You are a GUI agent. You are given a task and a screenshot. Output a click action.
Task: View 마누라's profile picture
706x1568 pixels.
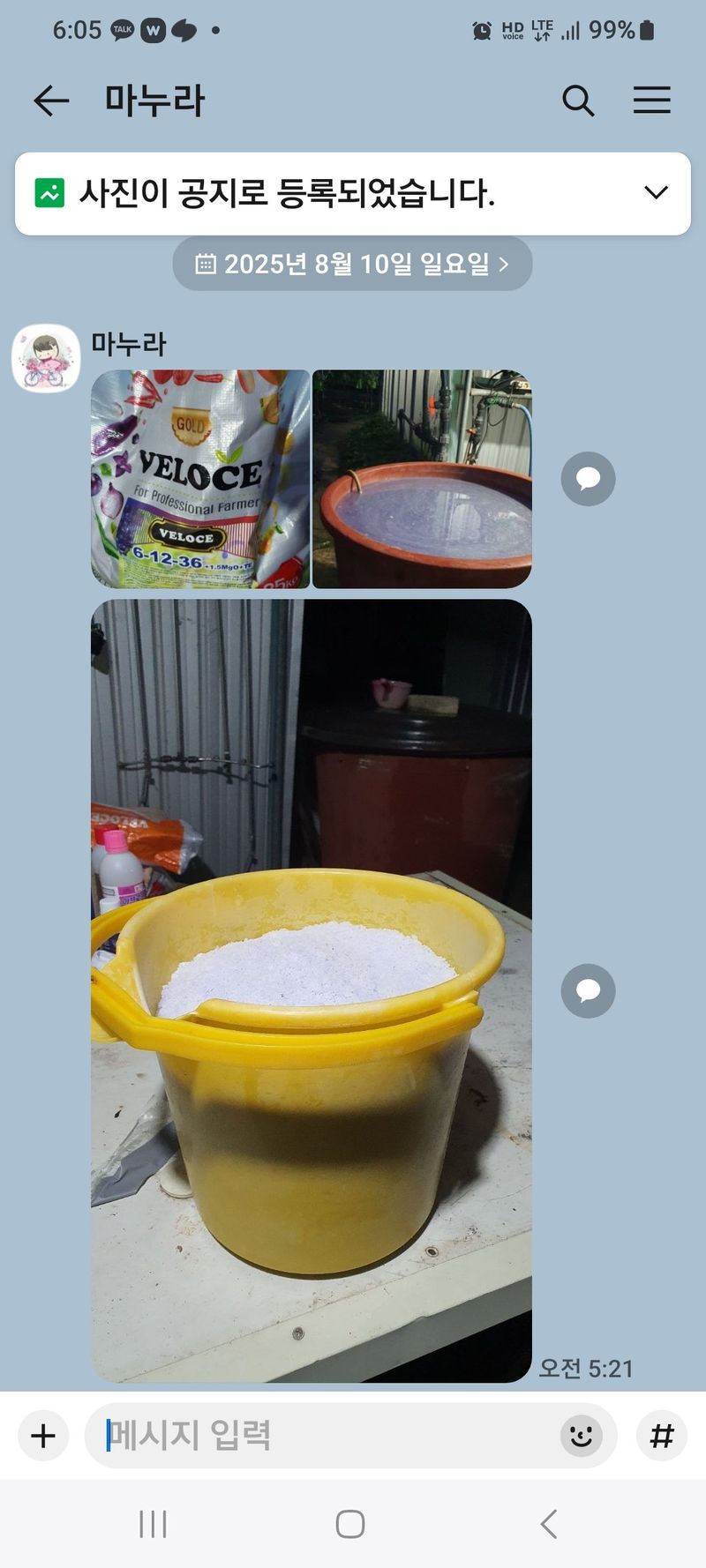coord(46,358)
